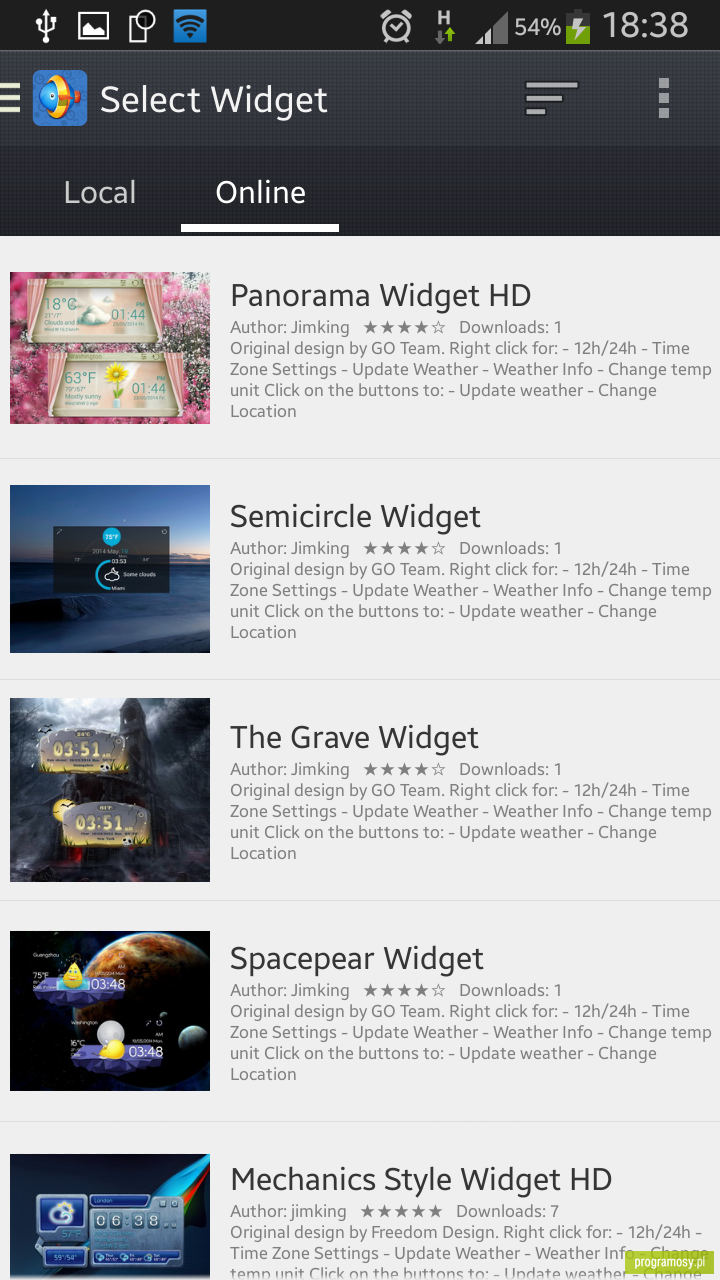Image resolution: width=720 pixels, height=1280 pixels.
Task: Open Semicircle Widget details
Action: (360, 569)
